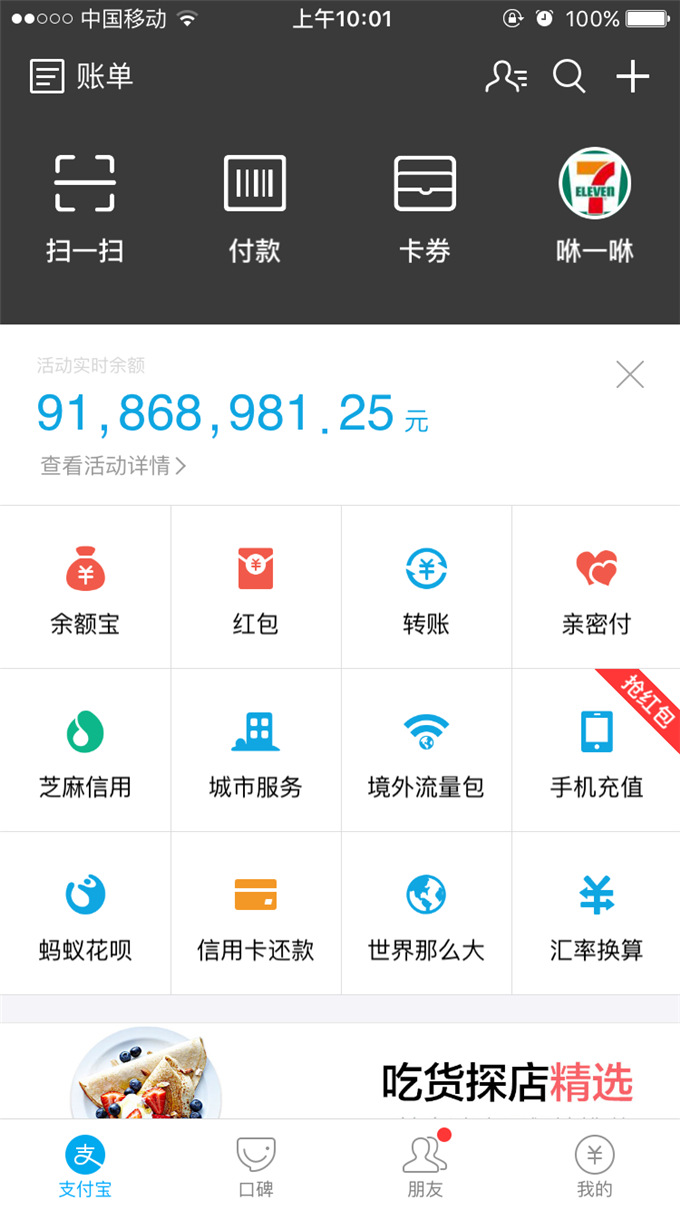Open 信用卡还款 credit card repayment
The height and width of the screenshot is (1209, 680).
(x=255, y=915)
